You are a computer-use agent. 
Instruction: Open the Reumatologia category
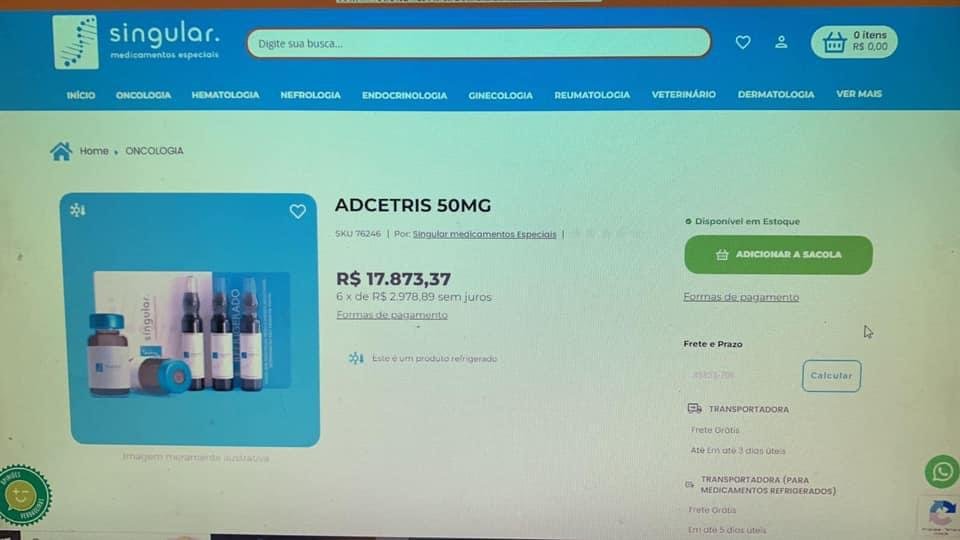[592, 95]
